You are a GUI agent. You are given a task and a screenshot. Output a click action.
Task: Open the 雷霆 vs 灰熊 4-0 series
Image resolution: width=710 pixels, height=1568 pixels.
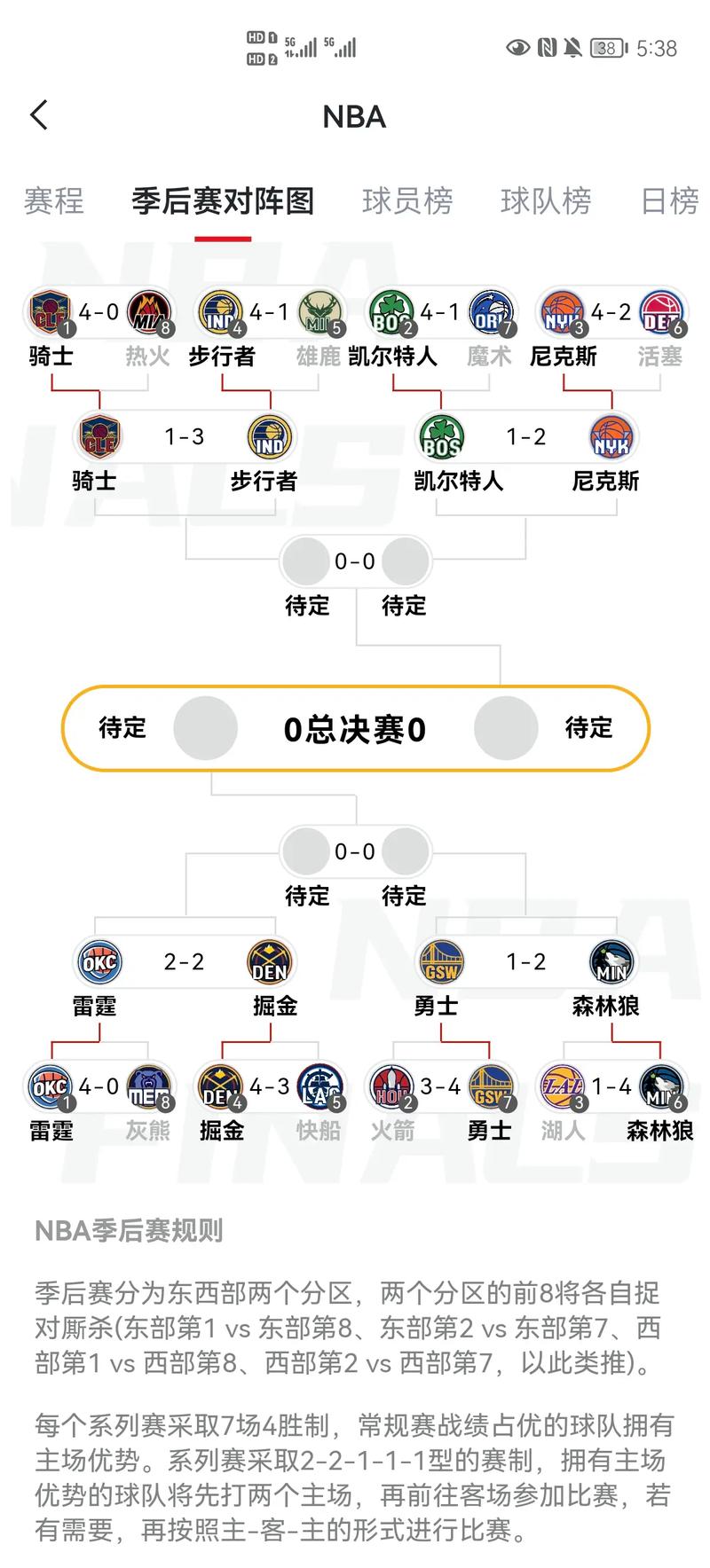click(99, 1087)
